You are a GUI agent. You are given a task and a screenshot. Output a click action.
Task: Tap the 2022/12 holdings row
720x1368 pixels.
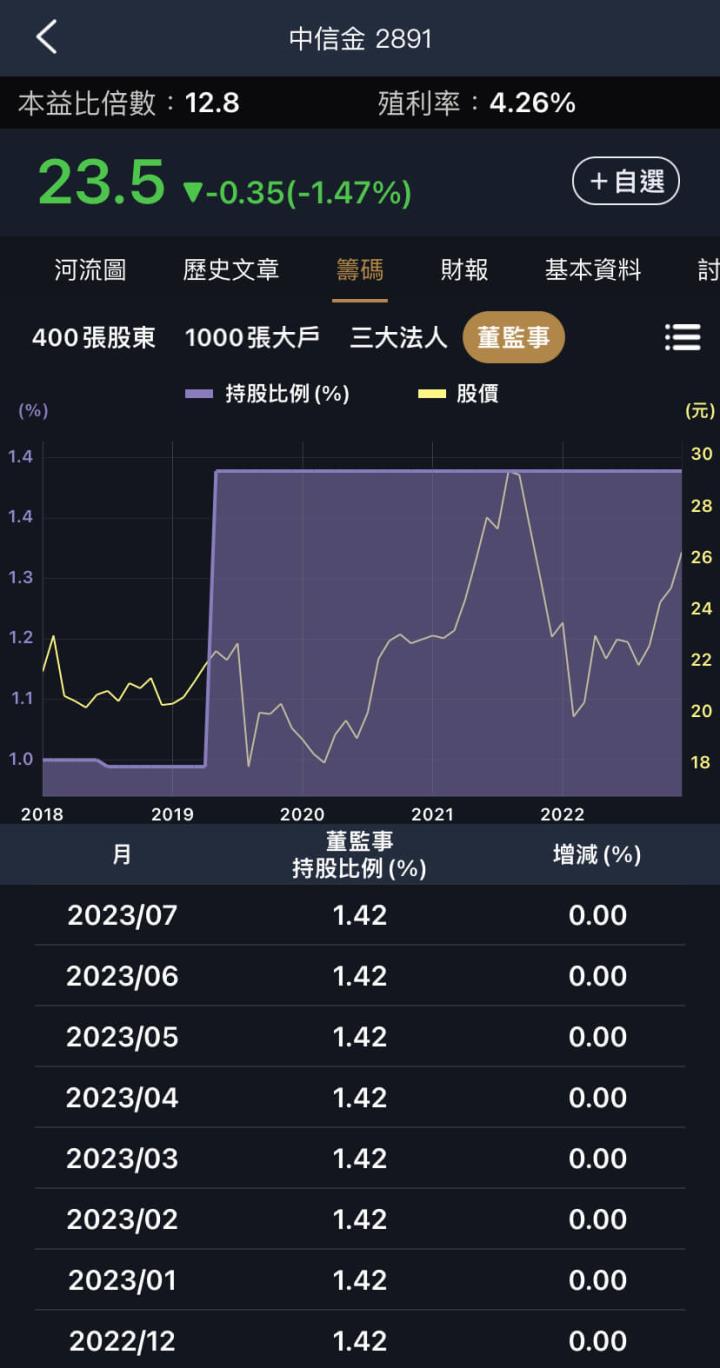pyautogui.click(x=360, y=1340)
